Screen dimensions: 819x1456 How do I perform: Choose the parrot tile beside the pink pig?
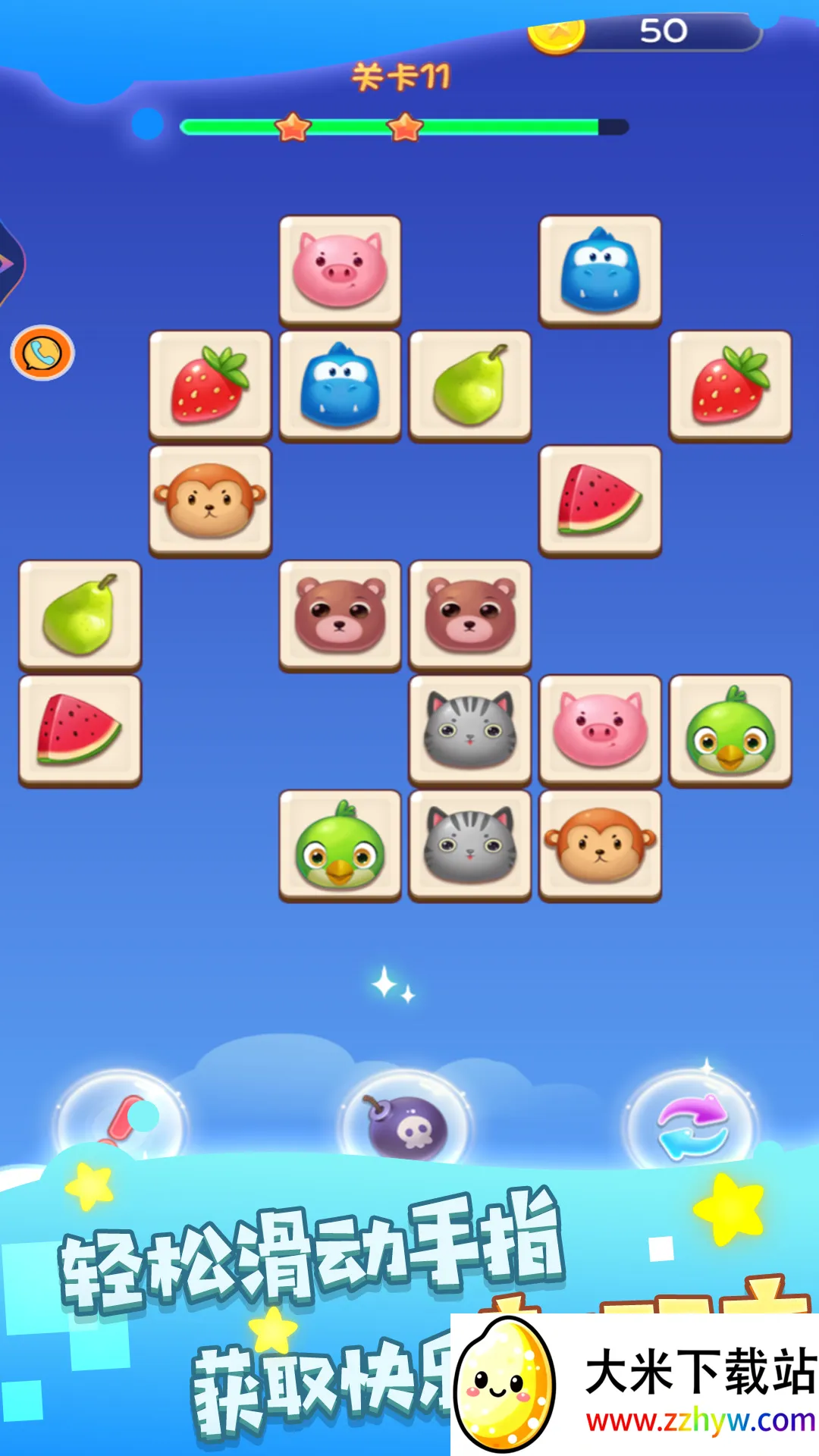730,730
